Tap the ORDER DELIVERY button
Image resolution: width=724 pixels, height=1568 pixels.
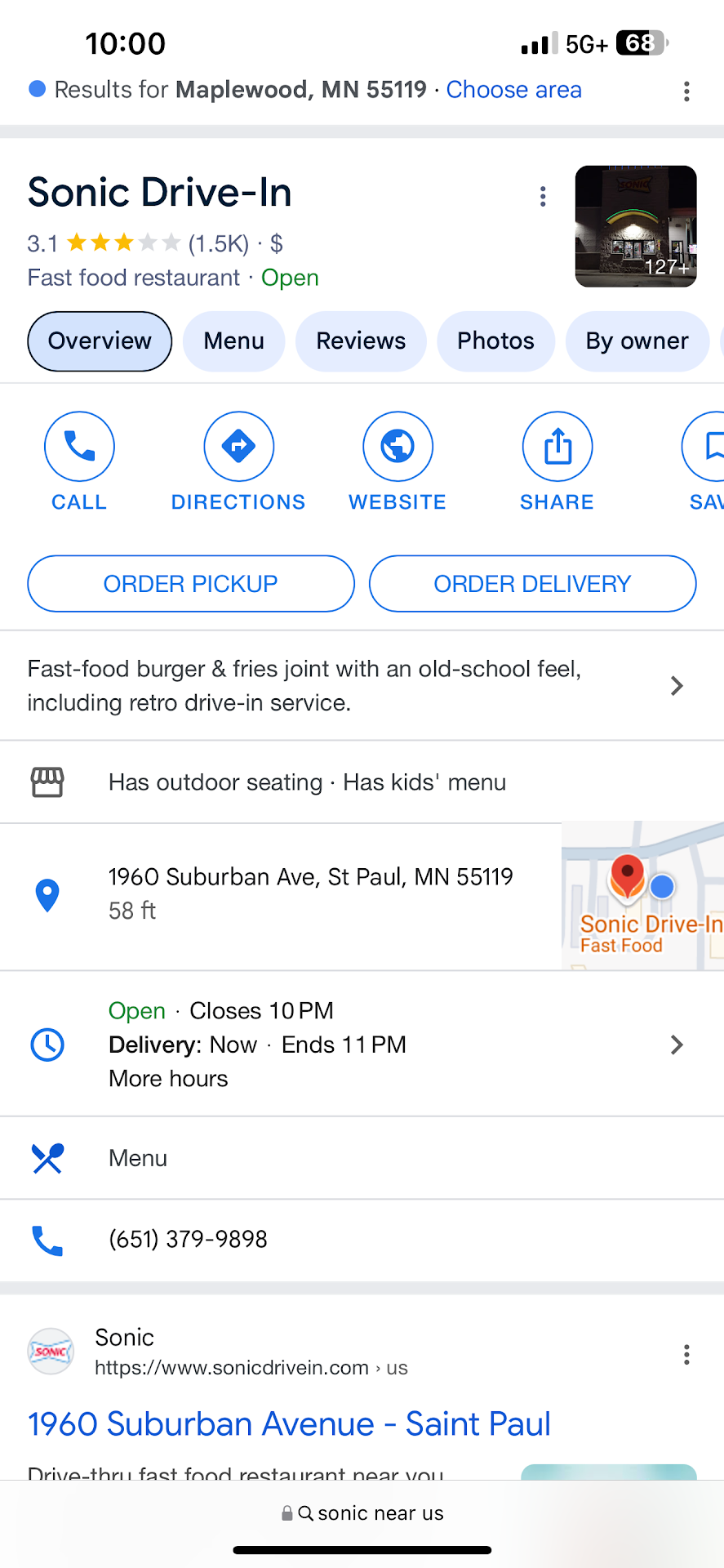[532, 584]
